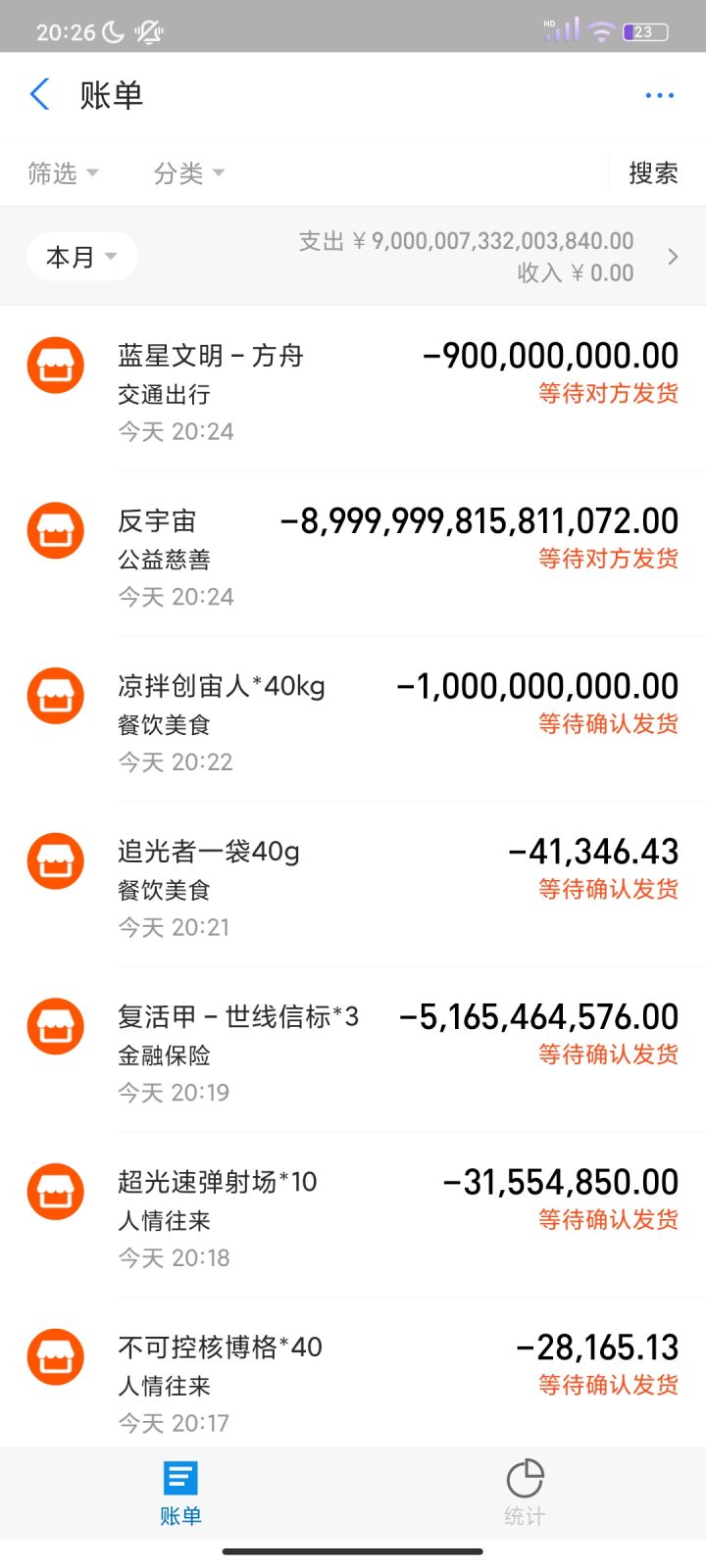Open the 本月 month selector

81,257
